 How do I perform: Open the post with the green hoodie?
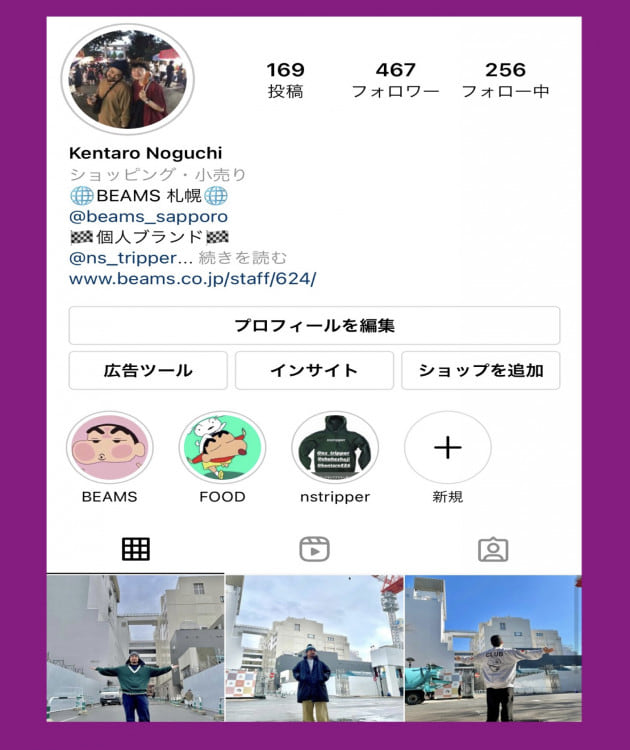(135, 648)
